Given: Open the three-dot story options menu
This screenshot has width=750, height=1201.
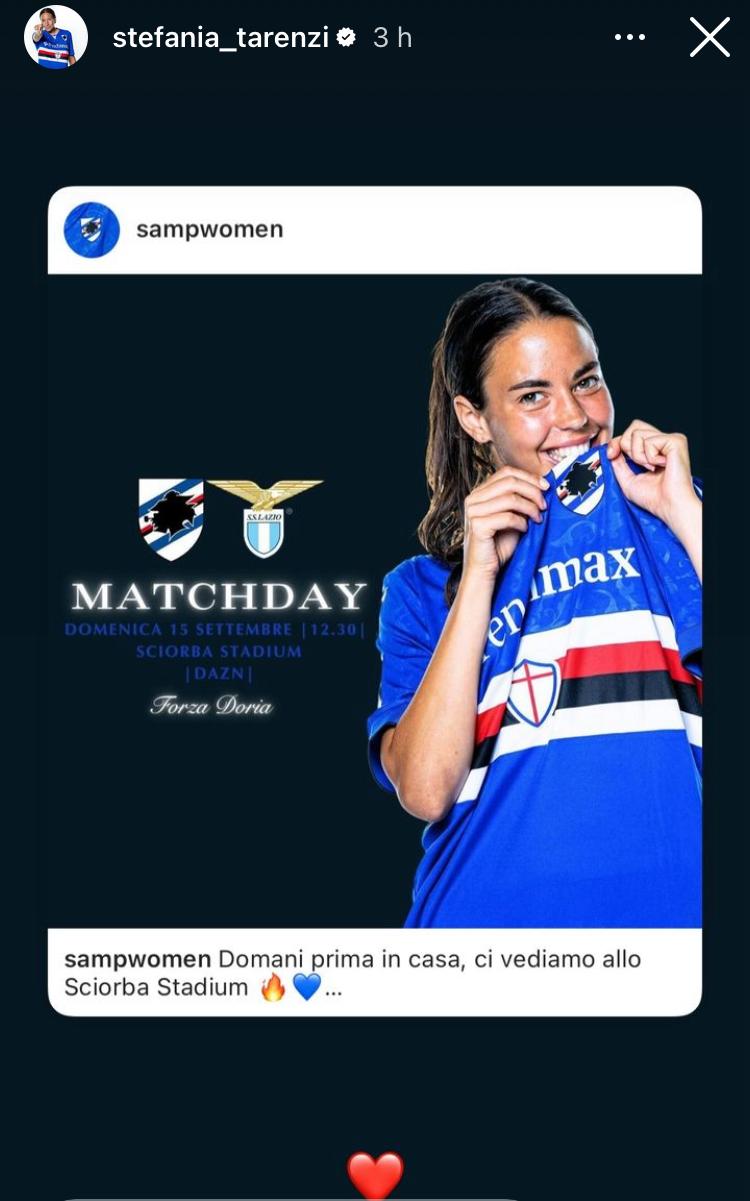Looking at the screenshot, I should 630,38.
